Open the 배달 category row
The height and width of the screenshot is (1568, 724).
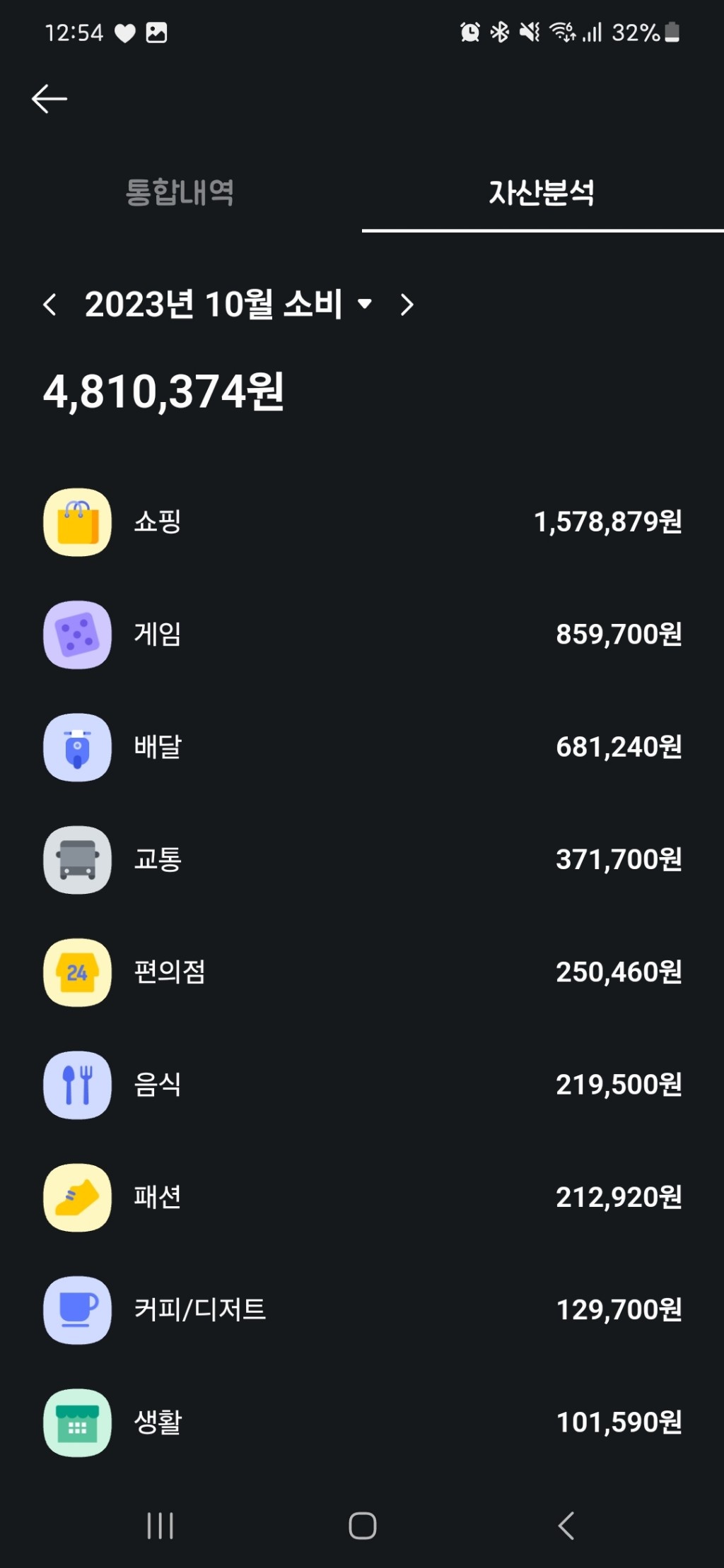[362, 747]
